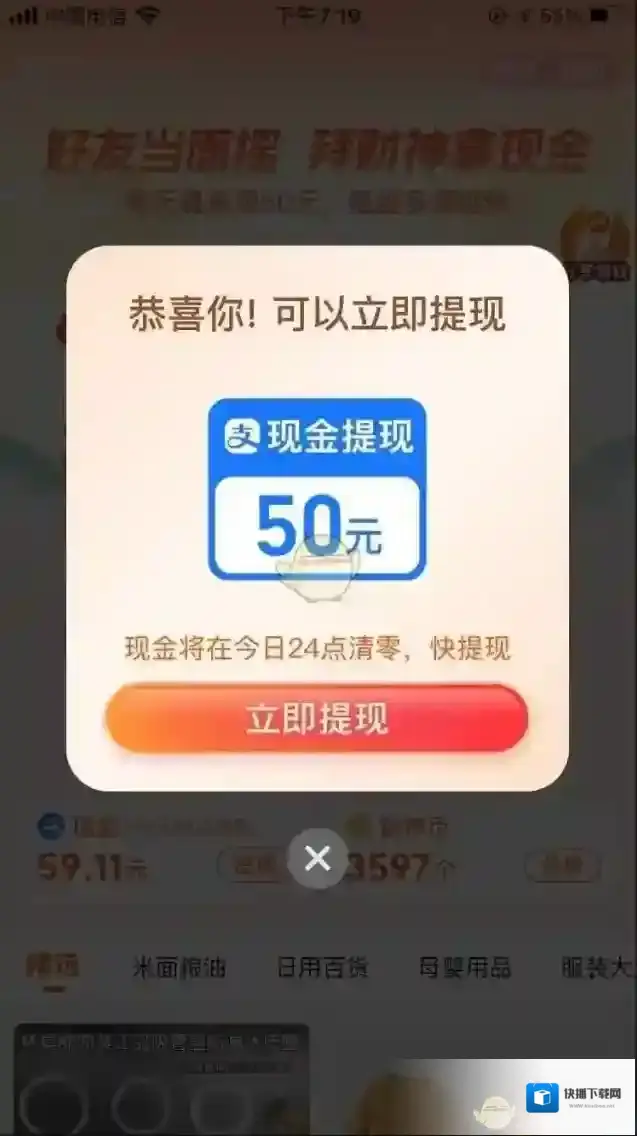Tap the 立即提现 button
This screenshot has width=637, height=1136.
316,719
